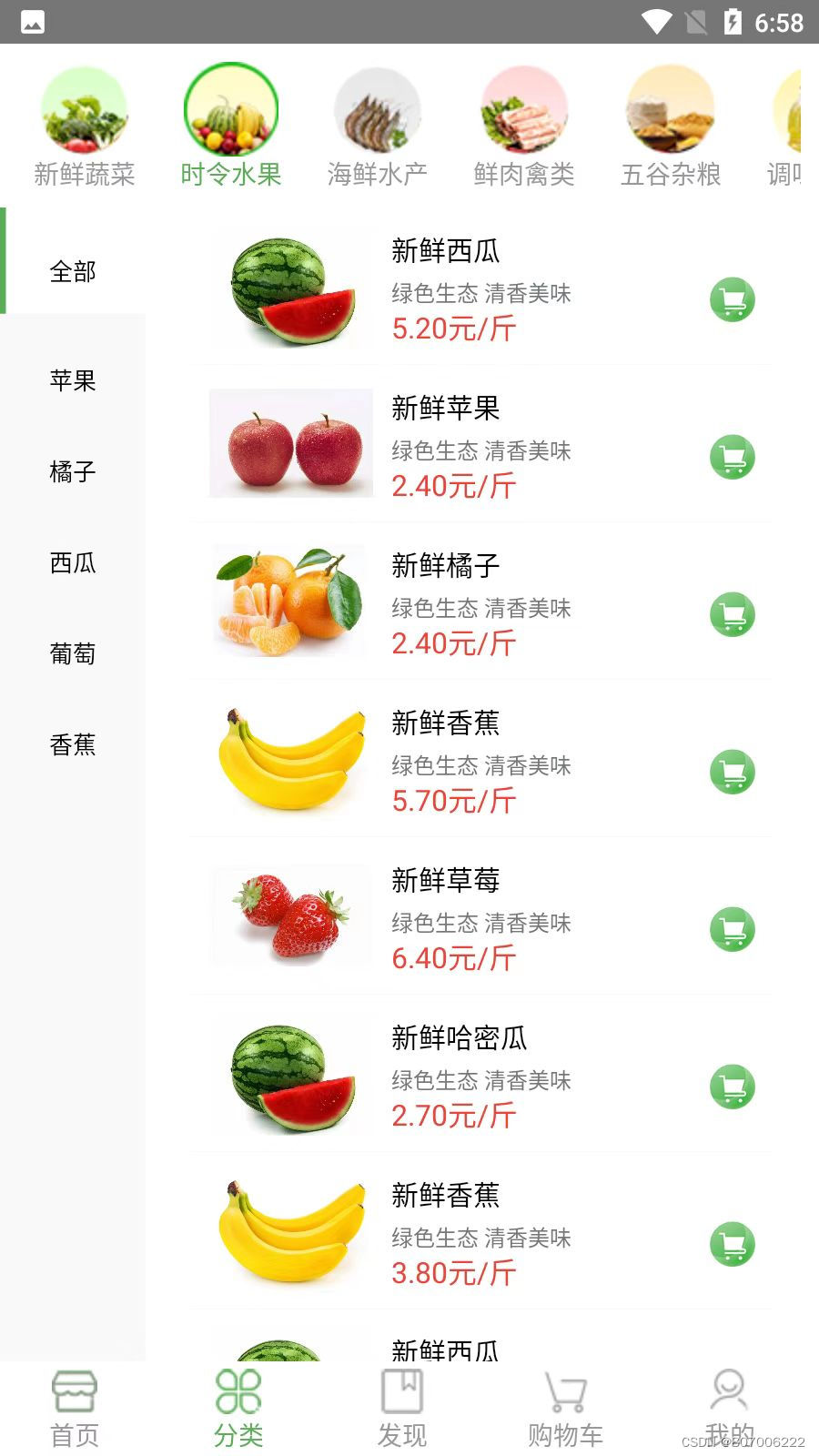
Task: Choose 西瓜 in the sidebar
Action: [73, 562]
